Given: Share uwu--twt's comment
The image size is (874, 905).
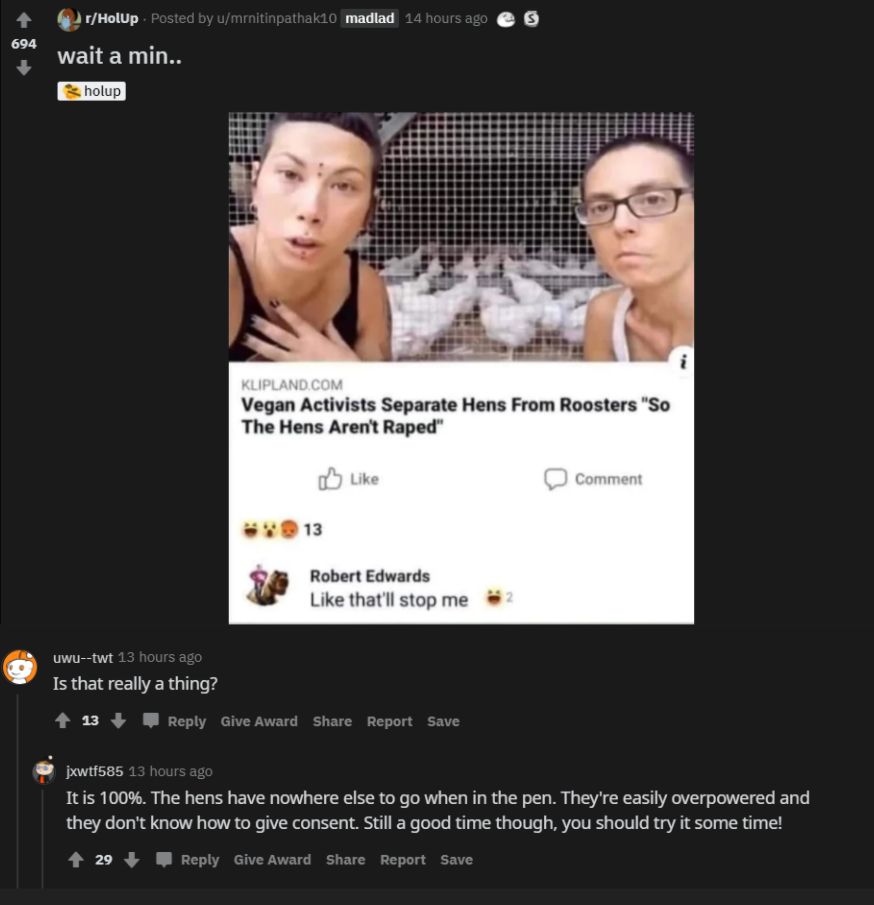Looking at the screenshot, I should [332, 721].
